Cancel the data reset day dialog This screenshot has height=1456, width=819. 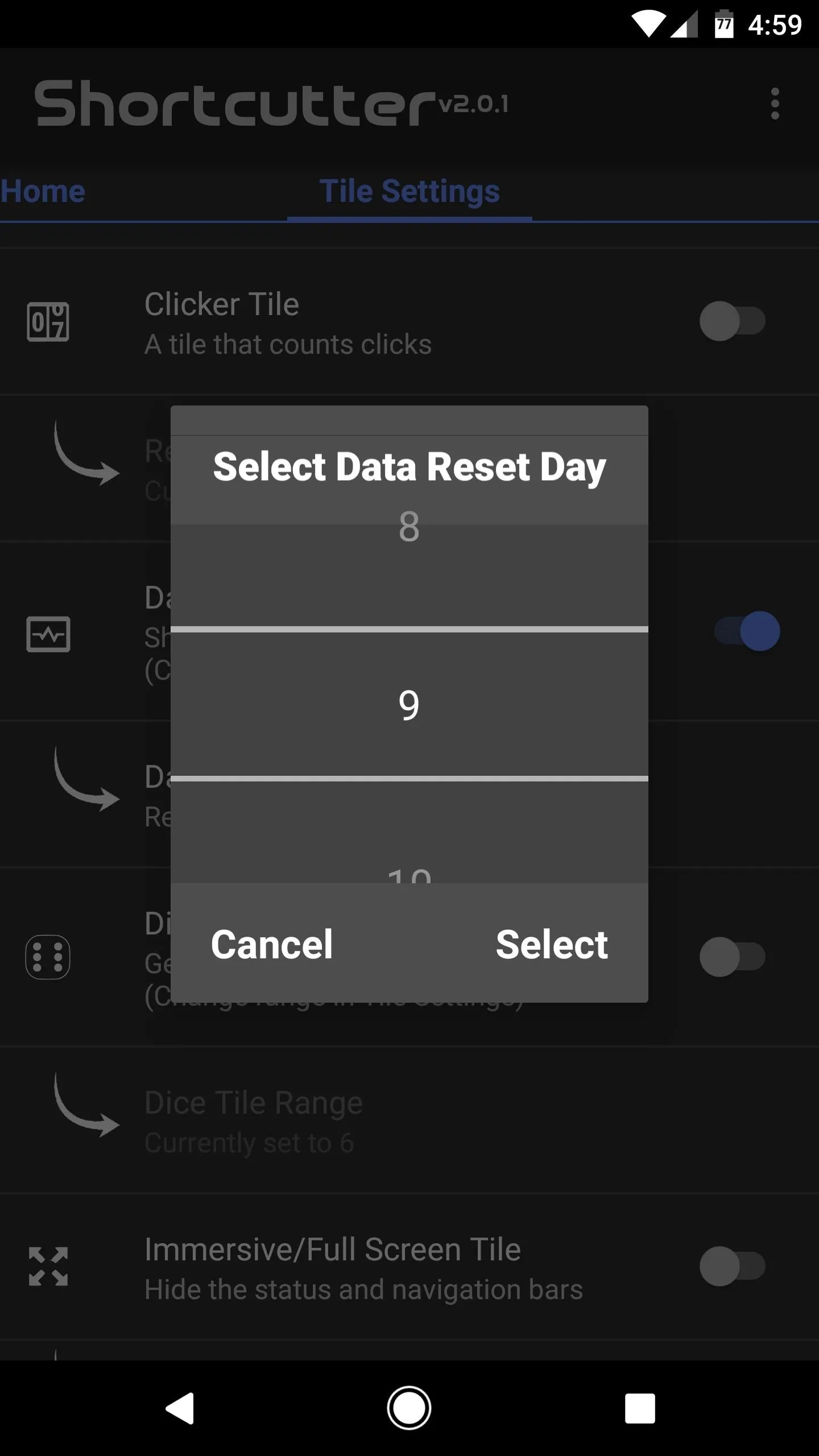coord(272,944)
